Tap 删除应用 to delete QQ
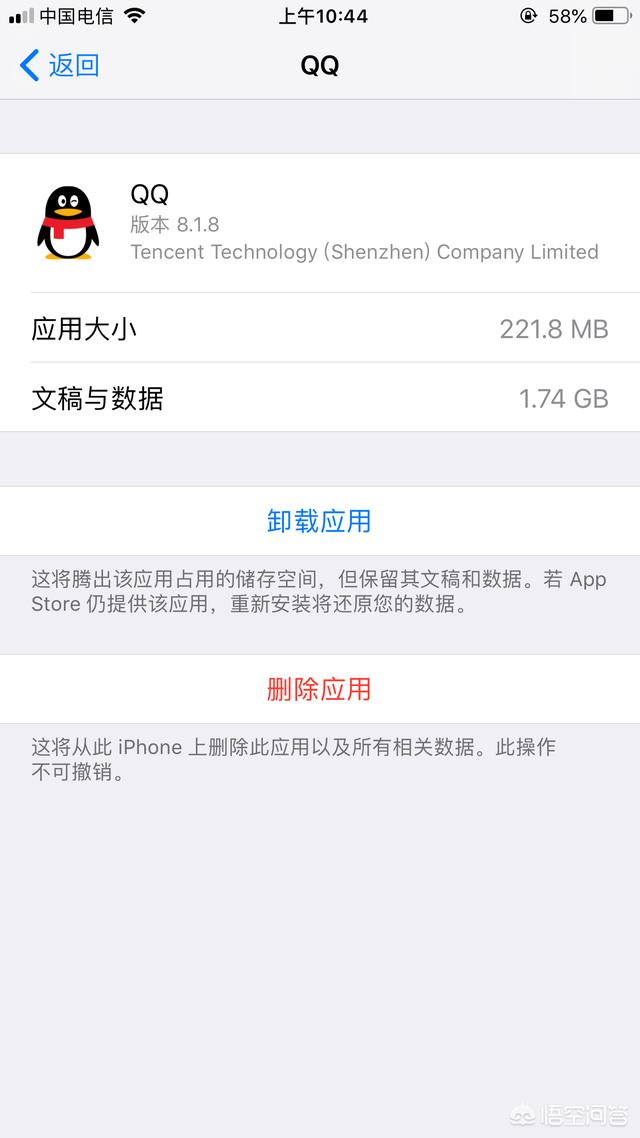The image size is (640, 1138). click(319, 689)
